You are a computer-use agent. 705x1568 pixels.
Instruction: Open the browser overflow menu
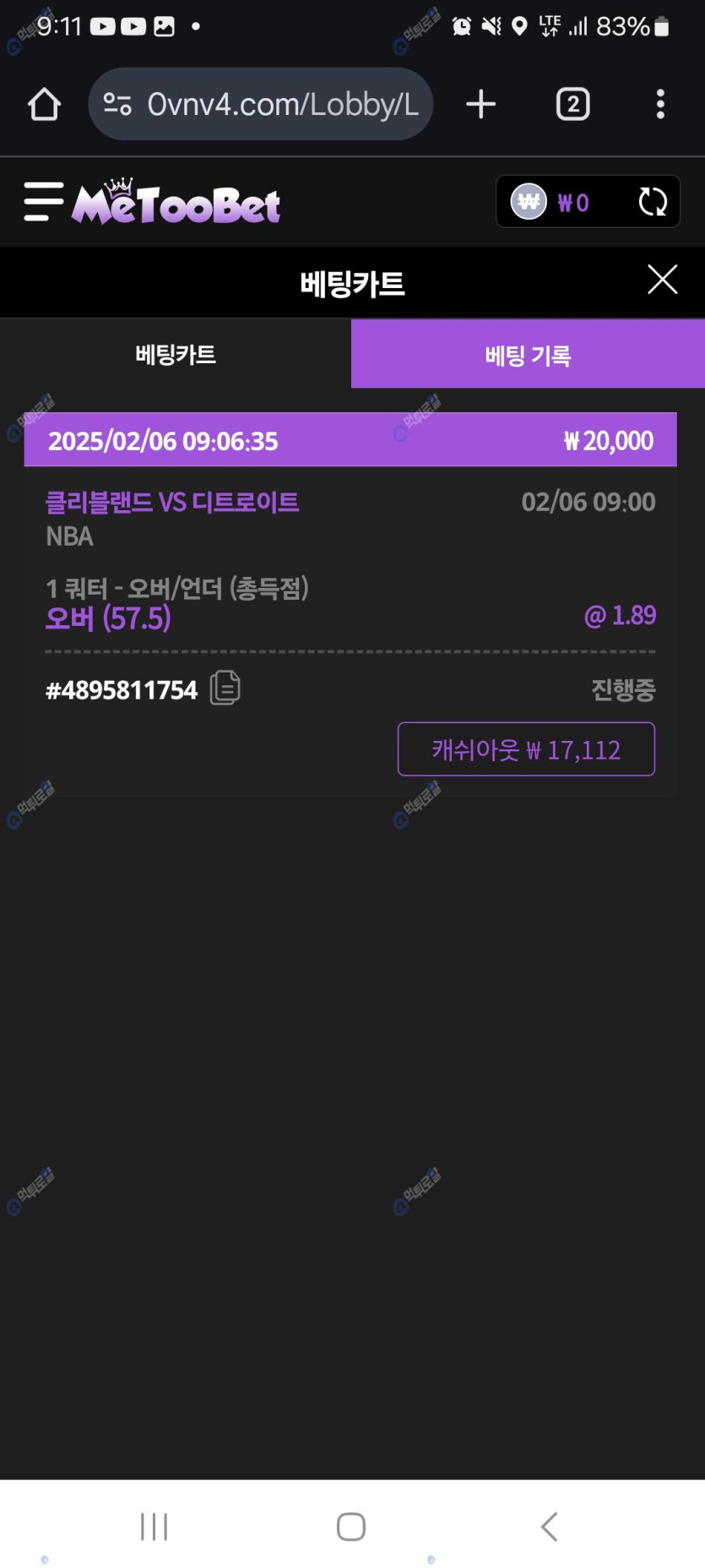pos(660,104)
